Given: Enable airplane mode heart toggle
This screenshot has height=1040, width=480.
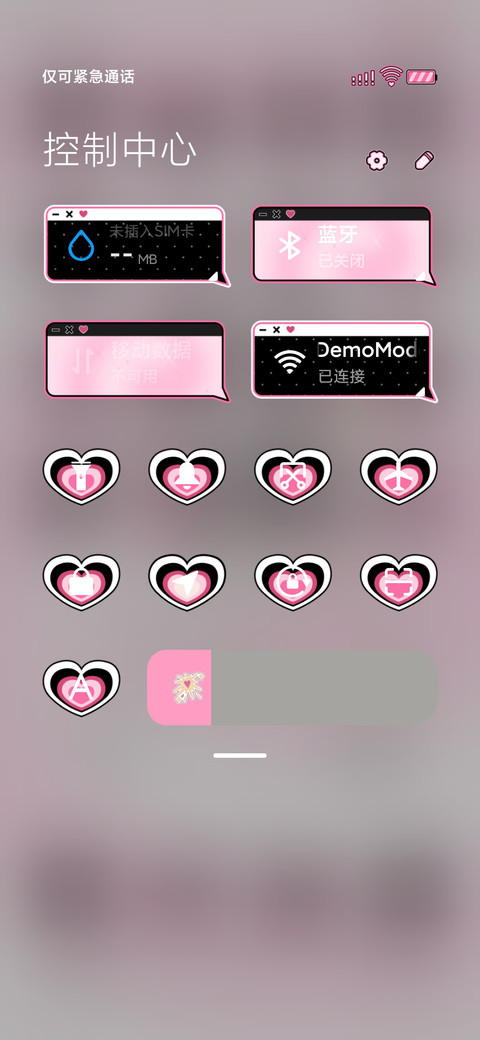Looking at the screenshot, I should (x=398, y=476).
